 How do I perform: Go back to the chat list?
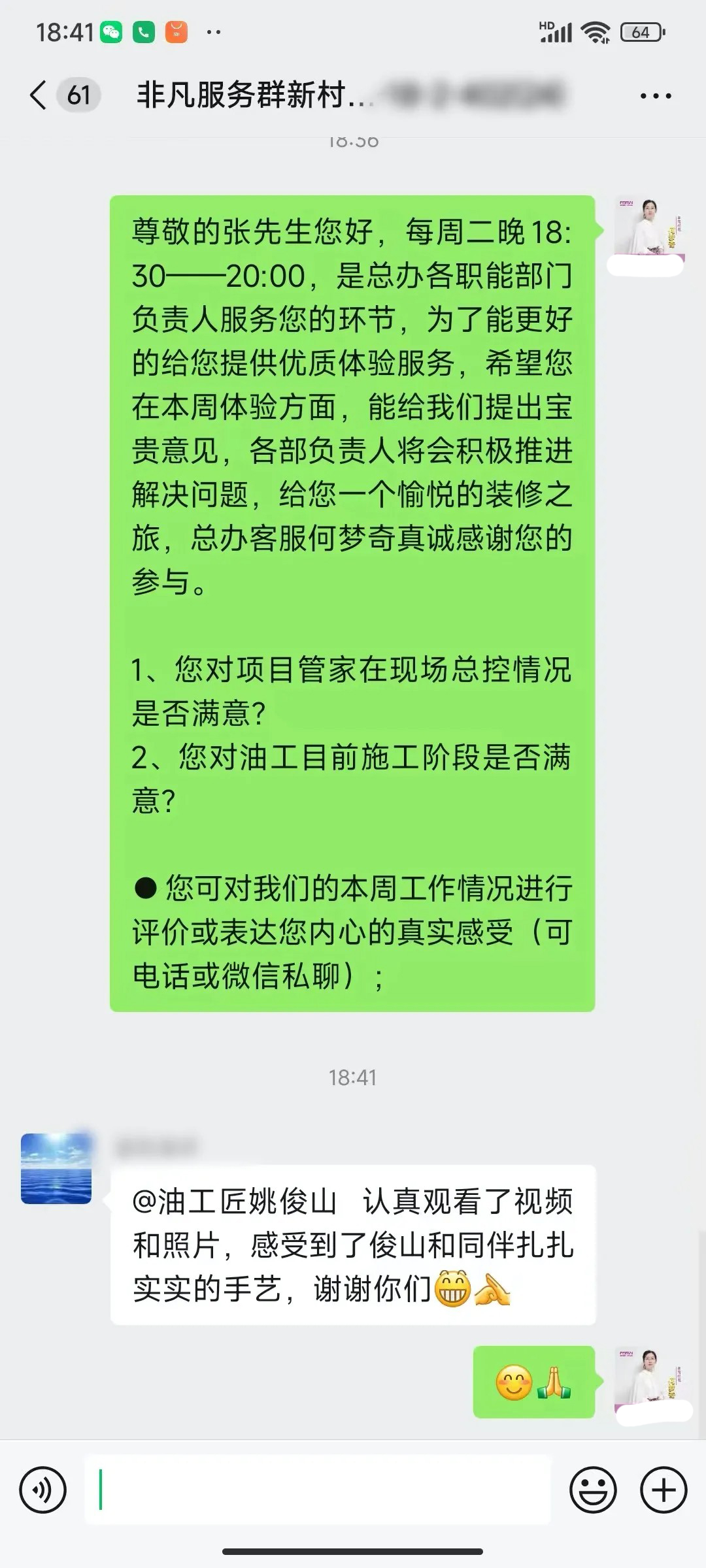(39, 95)
